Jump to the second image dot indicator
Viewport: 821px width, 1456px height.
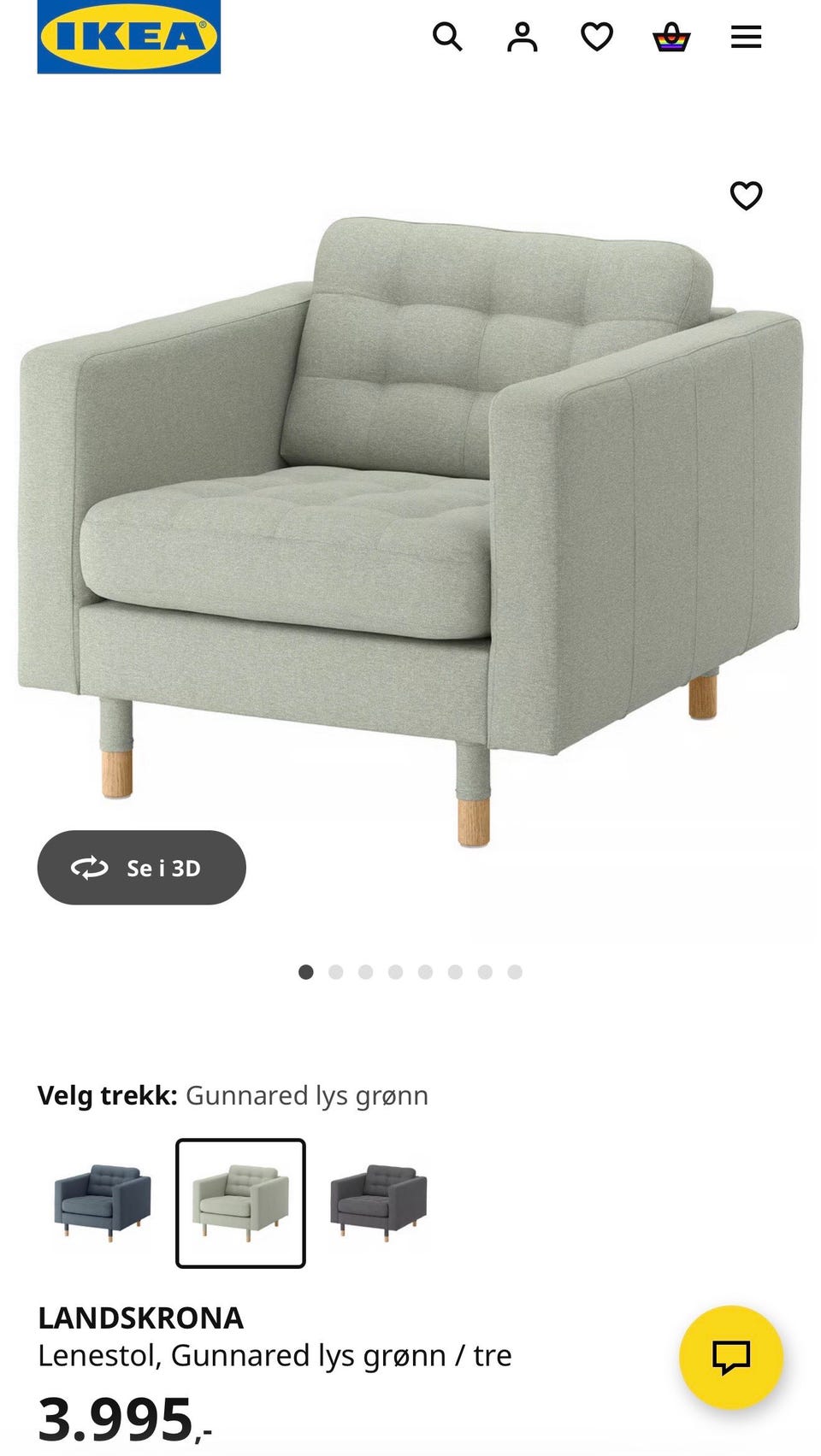coord(336,972)
